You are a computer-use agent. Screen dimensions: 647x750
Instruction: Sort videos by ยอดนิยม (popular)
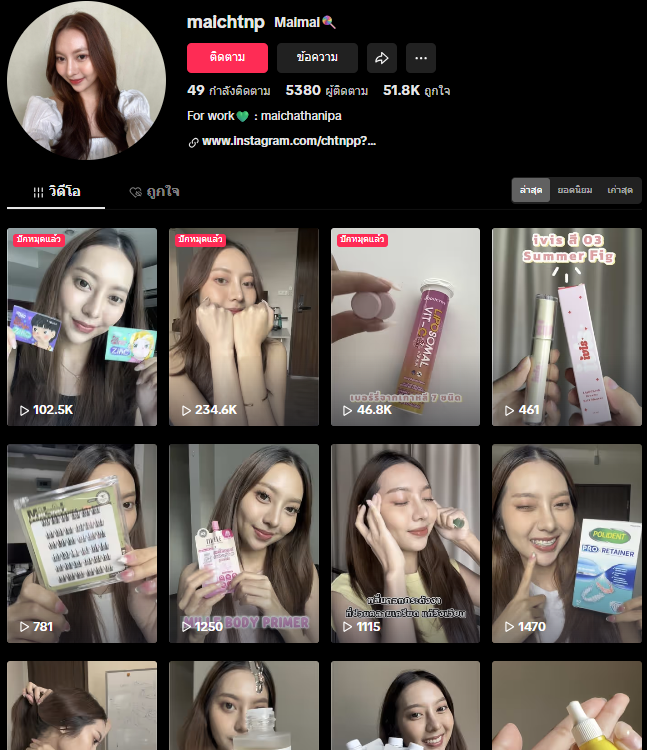pyautogui.click(x=575, y=190)
